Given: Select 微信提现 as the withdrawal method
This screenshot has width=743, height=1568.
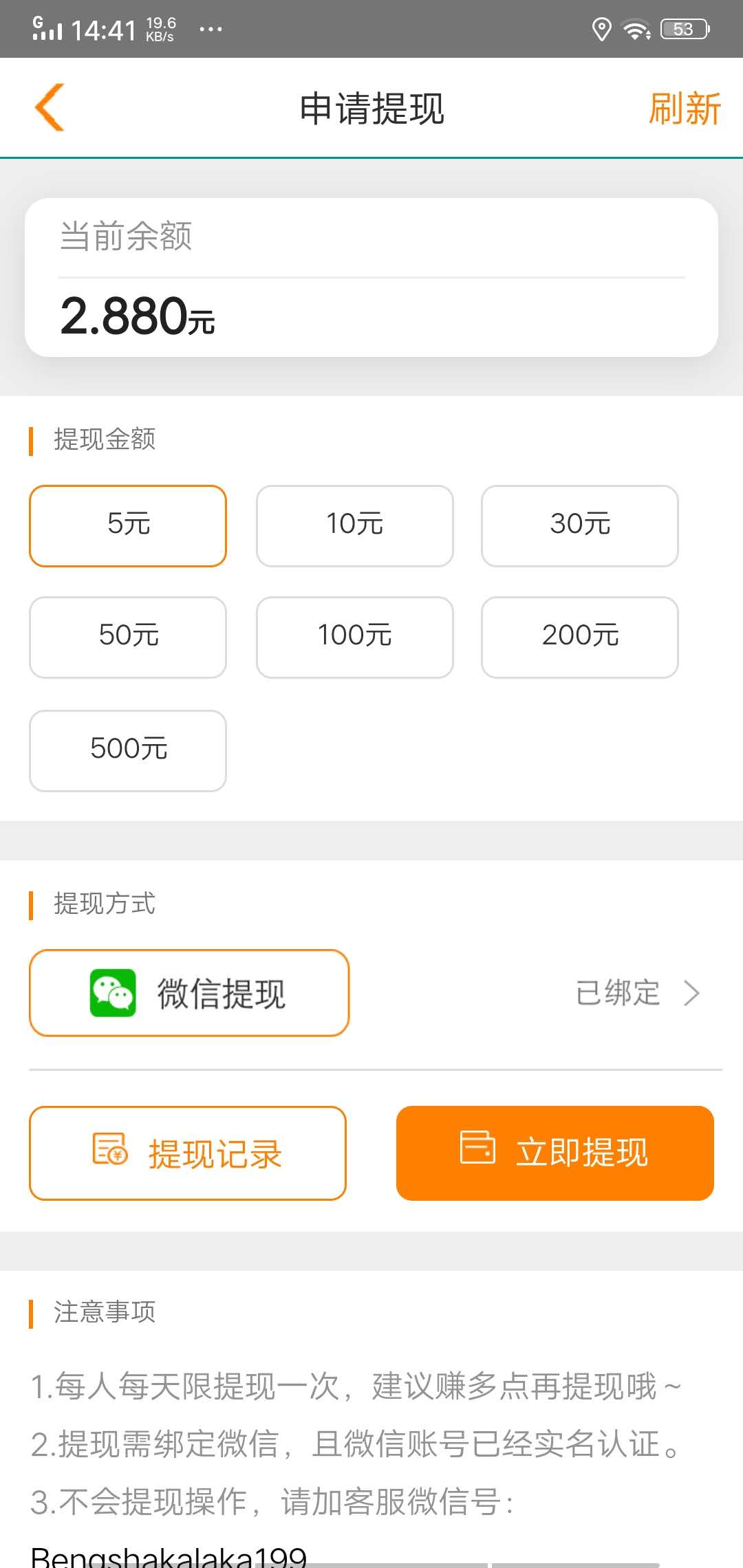Looking at the screenshot, I should [189, 992].
